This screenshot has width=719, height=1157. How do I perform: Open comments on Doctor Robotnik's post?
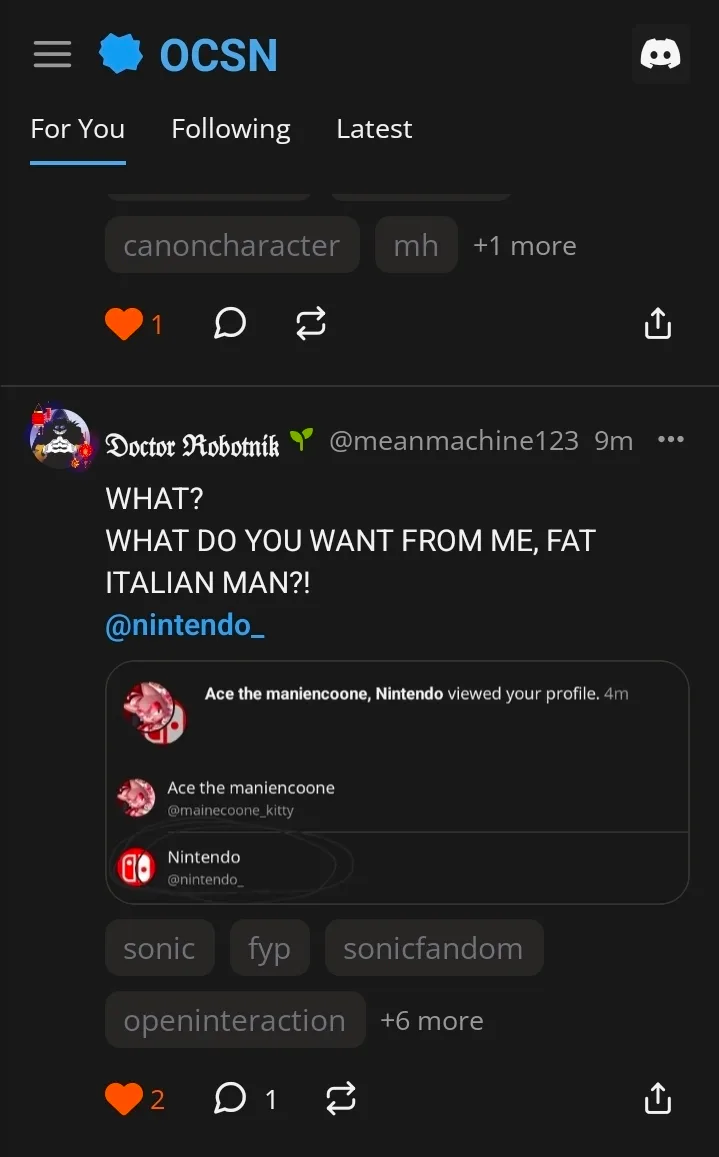[x=231, y=1099]
